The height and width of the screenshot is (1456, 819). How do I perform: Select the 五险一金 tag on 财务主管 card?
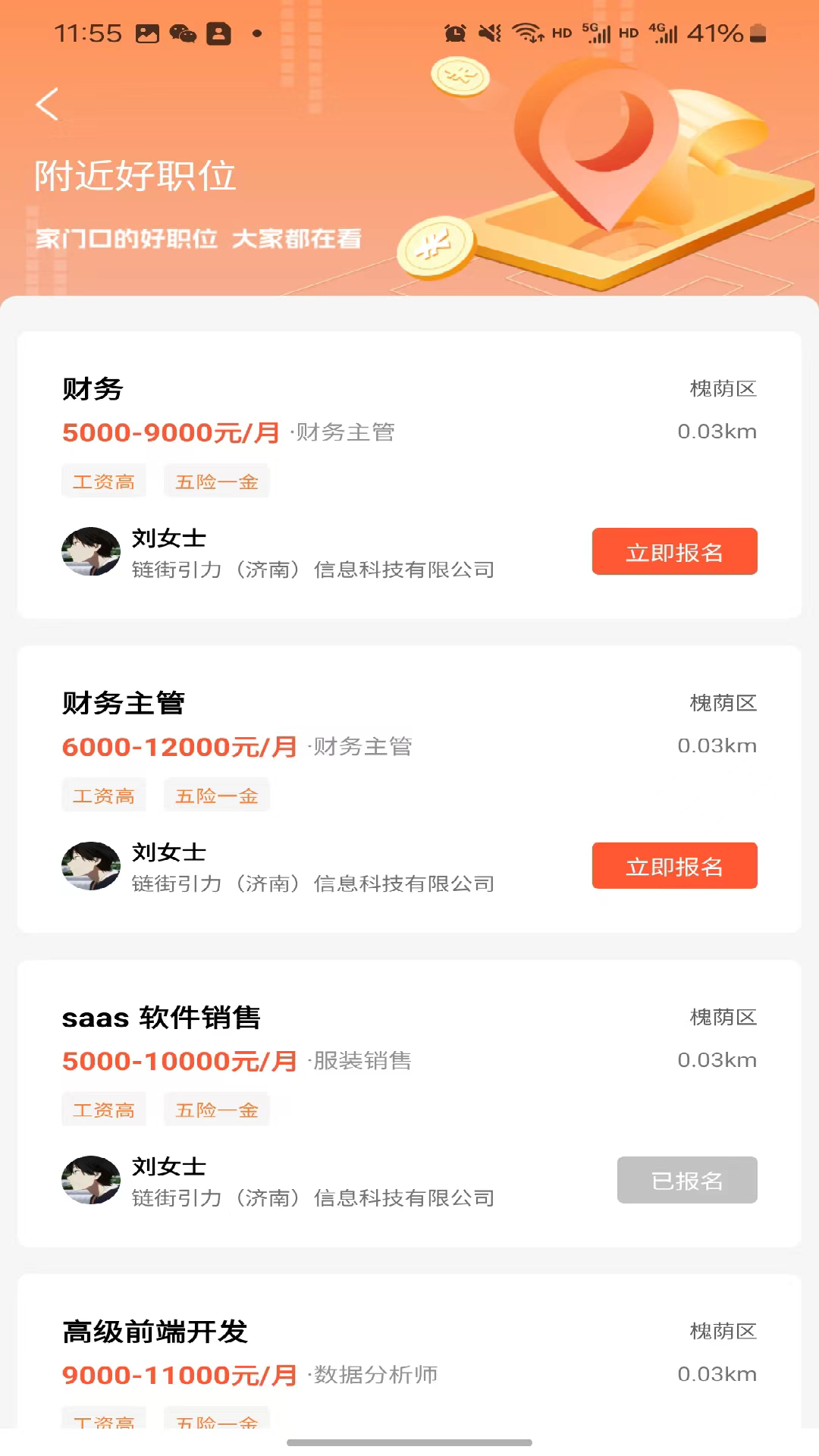pyautogui.click(x=217, y=795)
